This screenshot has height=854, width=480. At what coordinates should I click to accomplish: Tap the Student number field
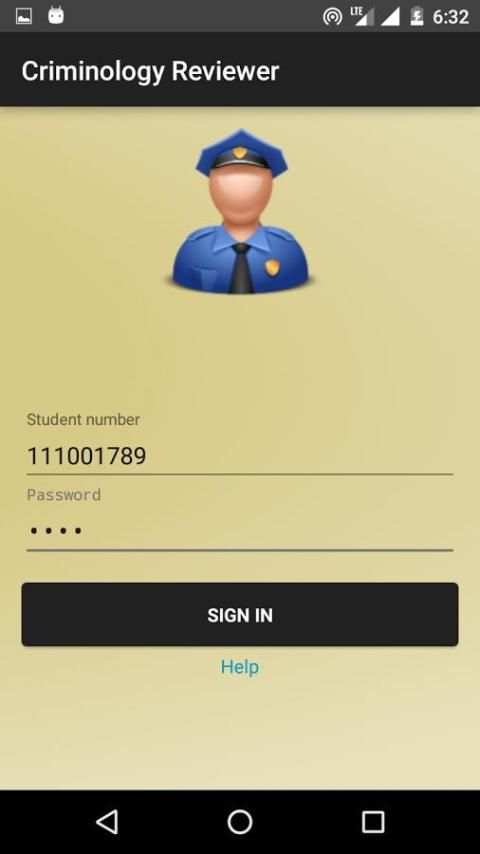240,455
